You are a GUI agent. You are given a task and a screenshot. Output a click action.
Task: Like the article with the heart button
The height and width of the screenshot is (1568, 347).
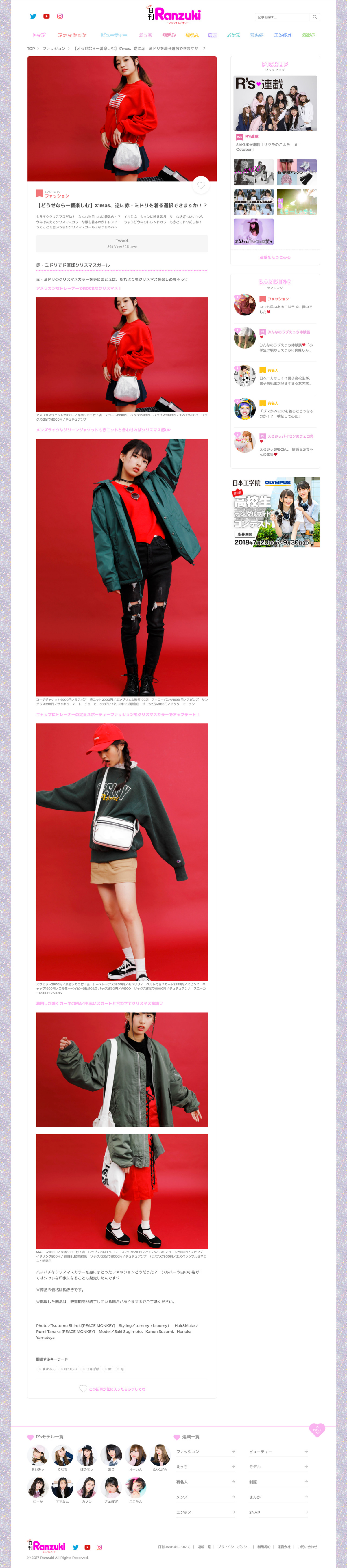pyautogui.click(x=201, y=185)
